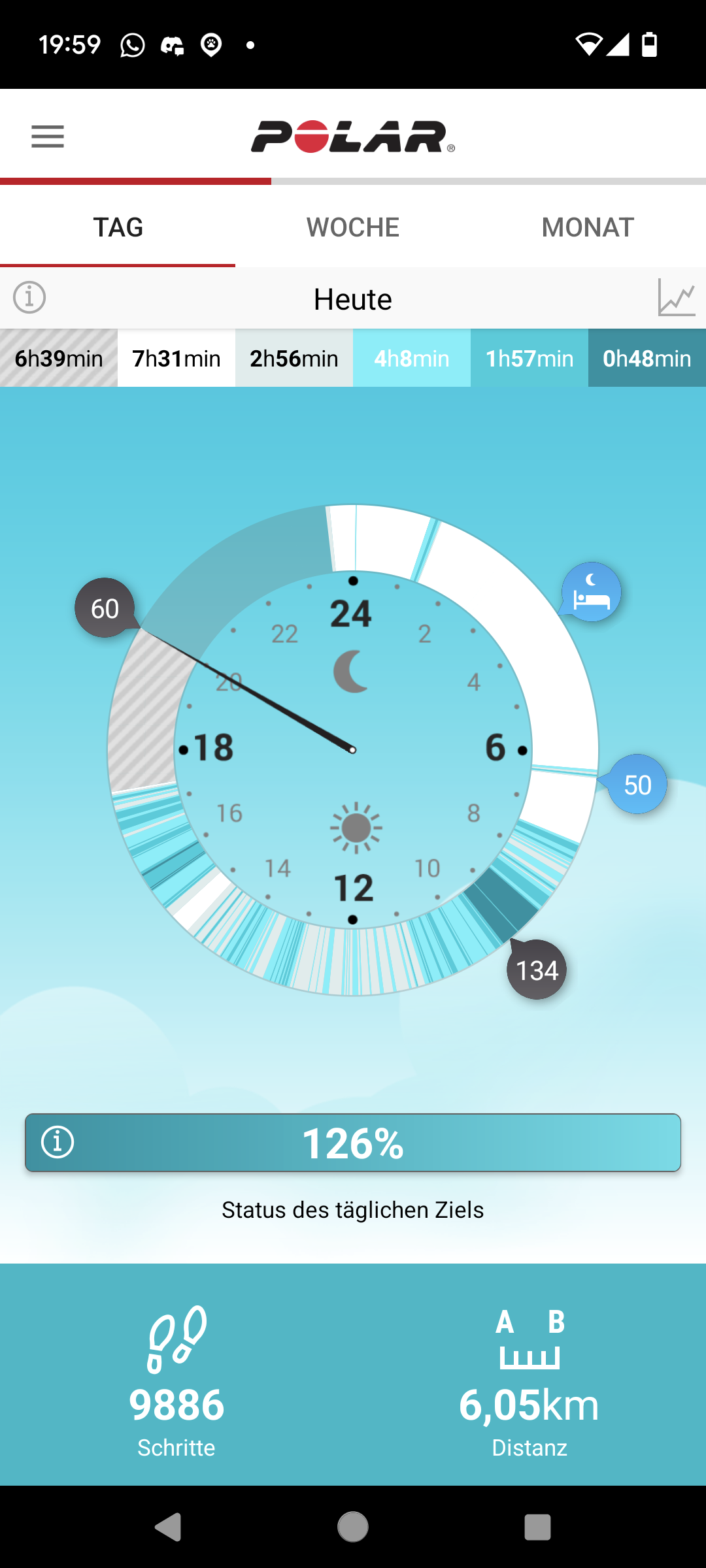This screenshot has width=706, height=1568.
Task: Tap the heart rate marker showing 134
Action: pyautogui.click(x=537, y=970)
